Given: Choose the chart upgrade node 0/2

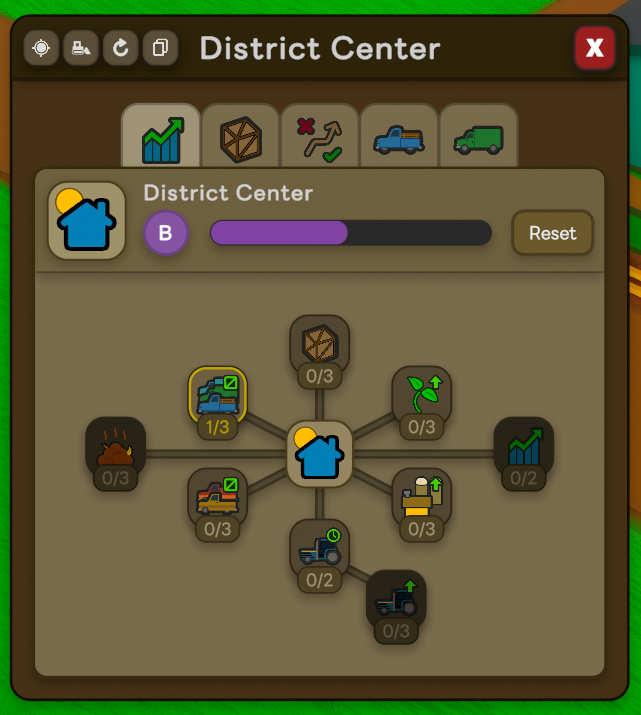Looking at the screenshot, I should click(523, 447).
